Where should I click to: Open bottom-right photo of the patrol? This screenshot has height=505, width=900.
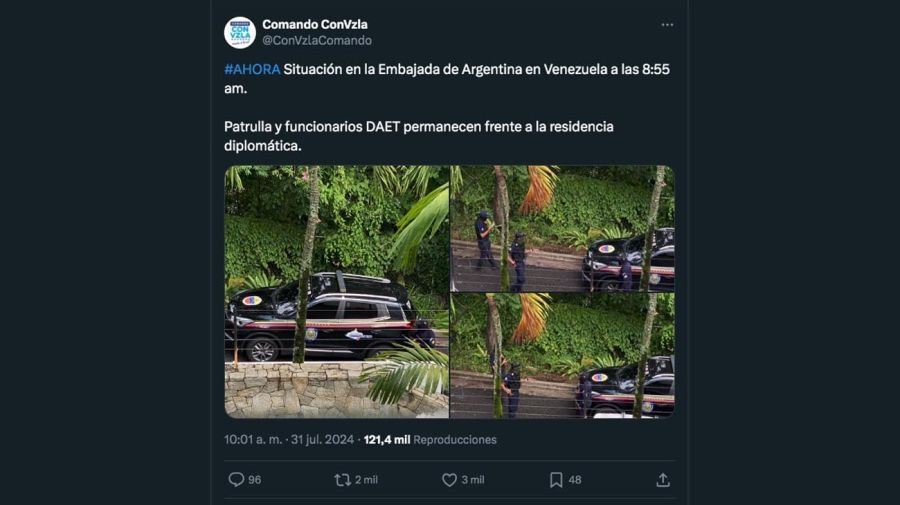tap(562, 355)
